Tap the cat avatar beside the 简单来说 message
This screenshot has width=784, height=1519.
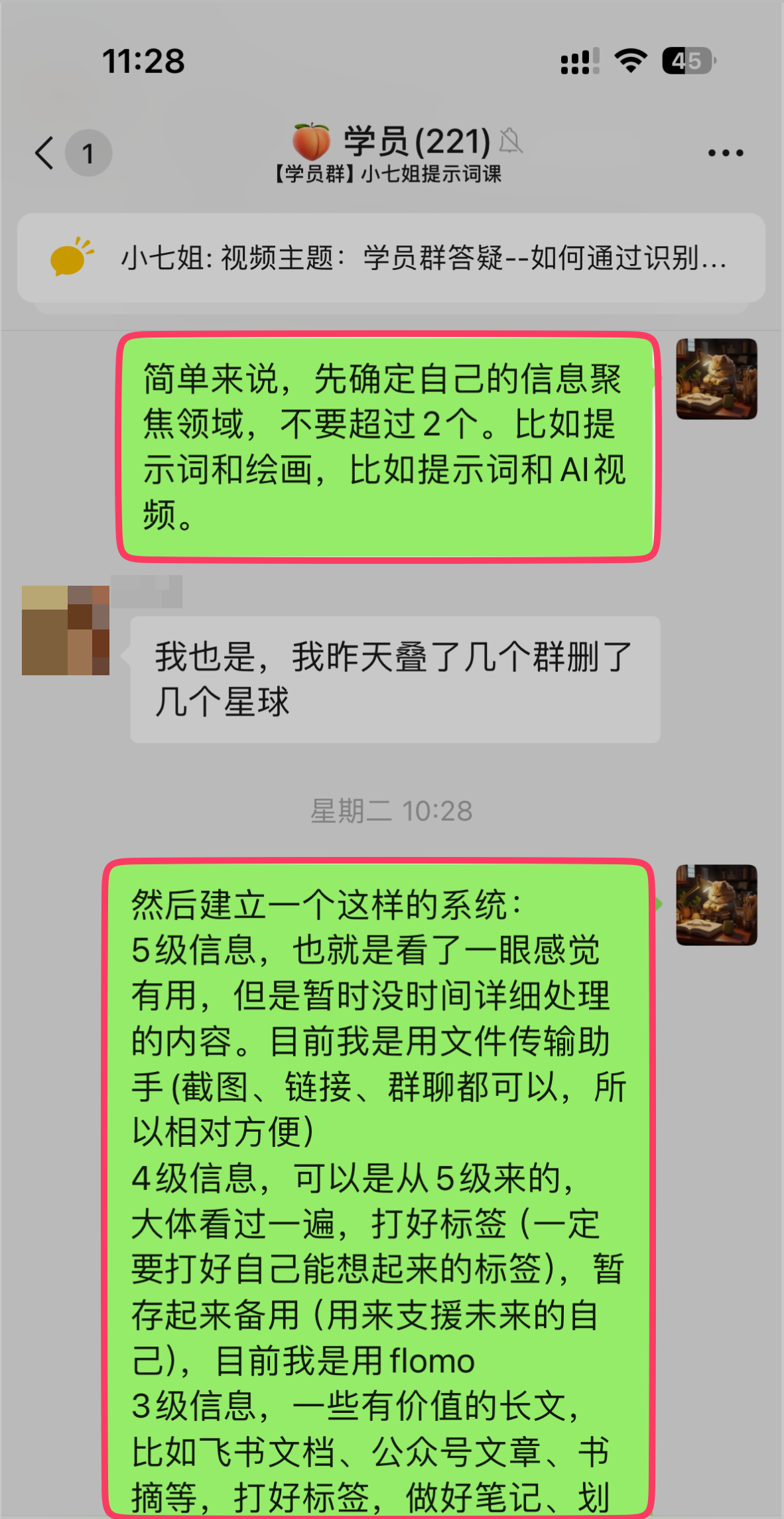[x=716, y=379]
